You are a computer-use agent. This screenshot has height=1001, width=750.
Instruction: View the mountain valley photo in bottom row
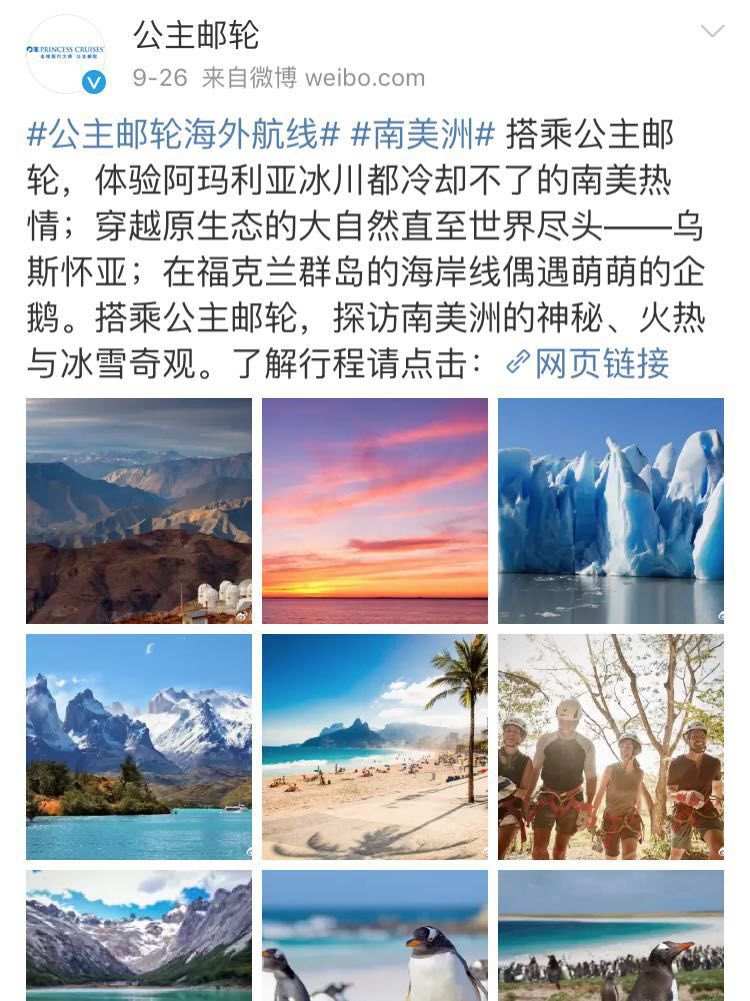click(x=139, y=935)
